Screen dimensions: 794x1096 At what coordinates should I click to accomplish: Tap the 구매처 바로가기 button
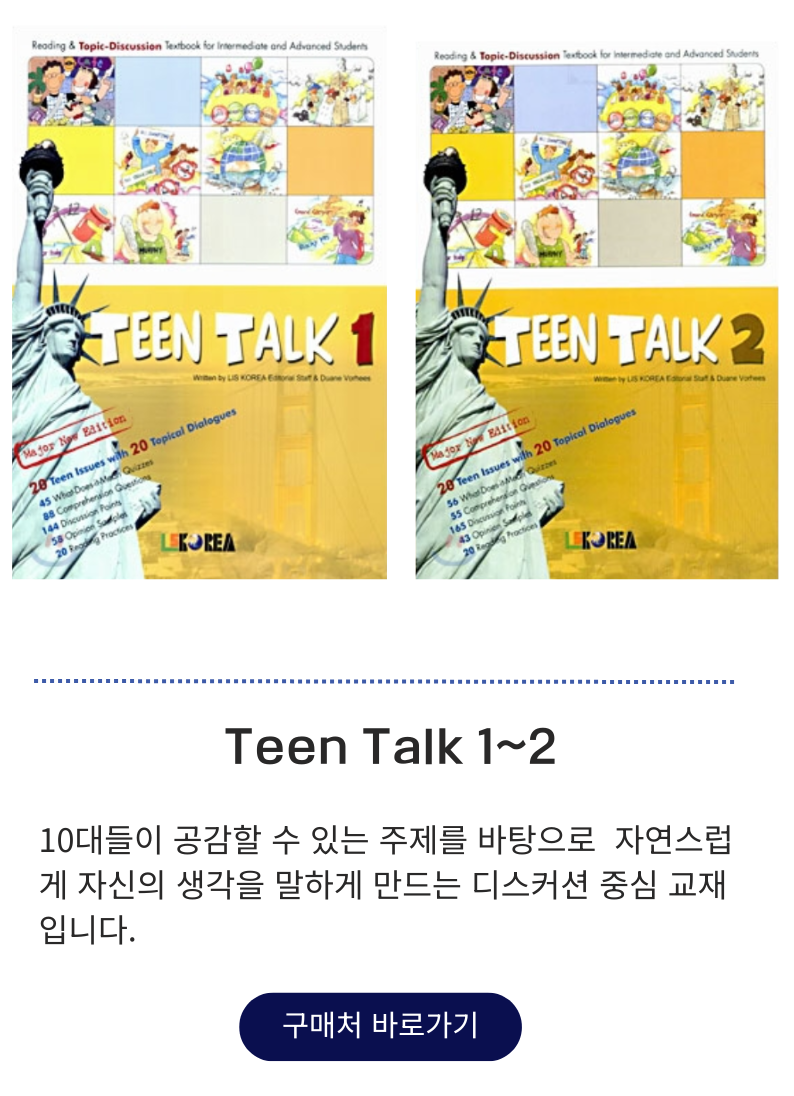tap(380, 1026)
